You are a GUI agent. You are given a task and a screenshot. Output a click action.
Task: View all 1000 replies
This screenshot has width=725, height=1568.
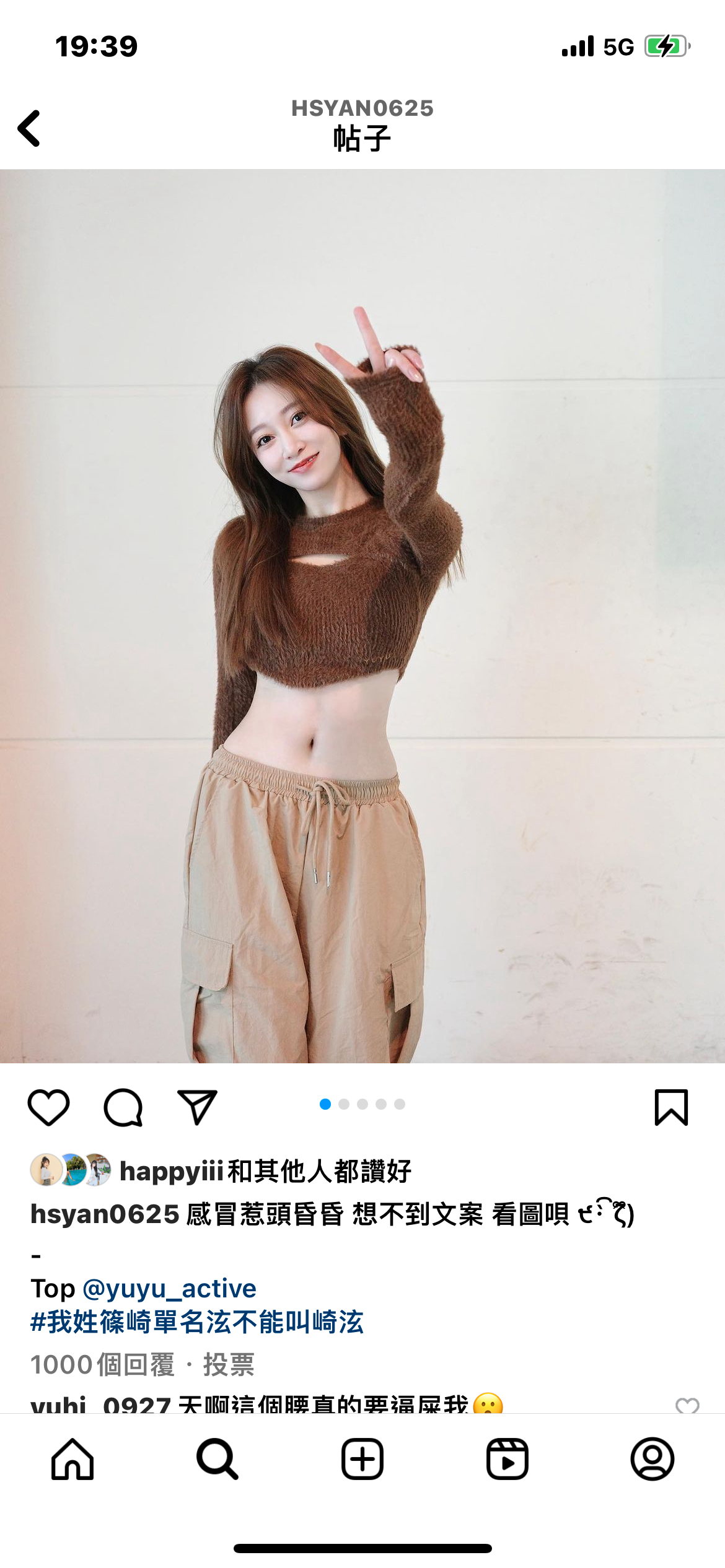click(x=102, y=1364)
